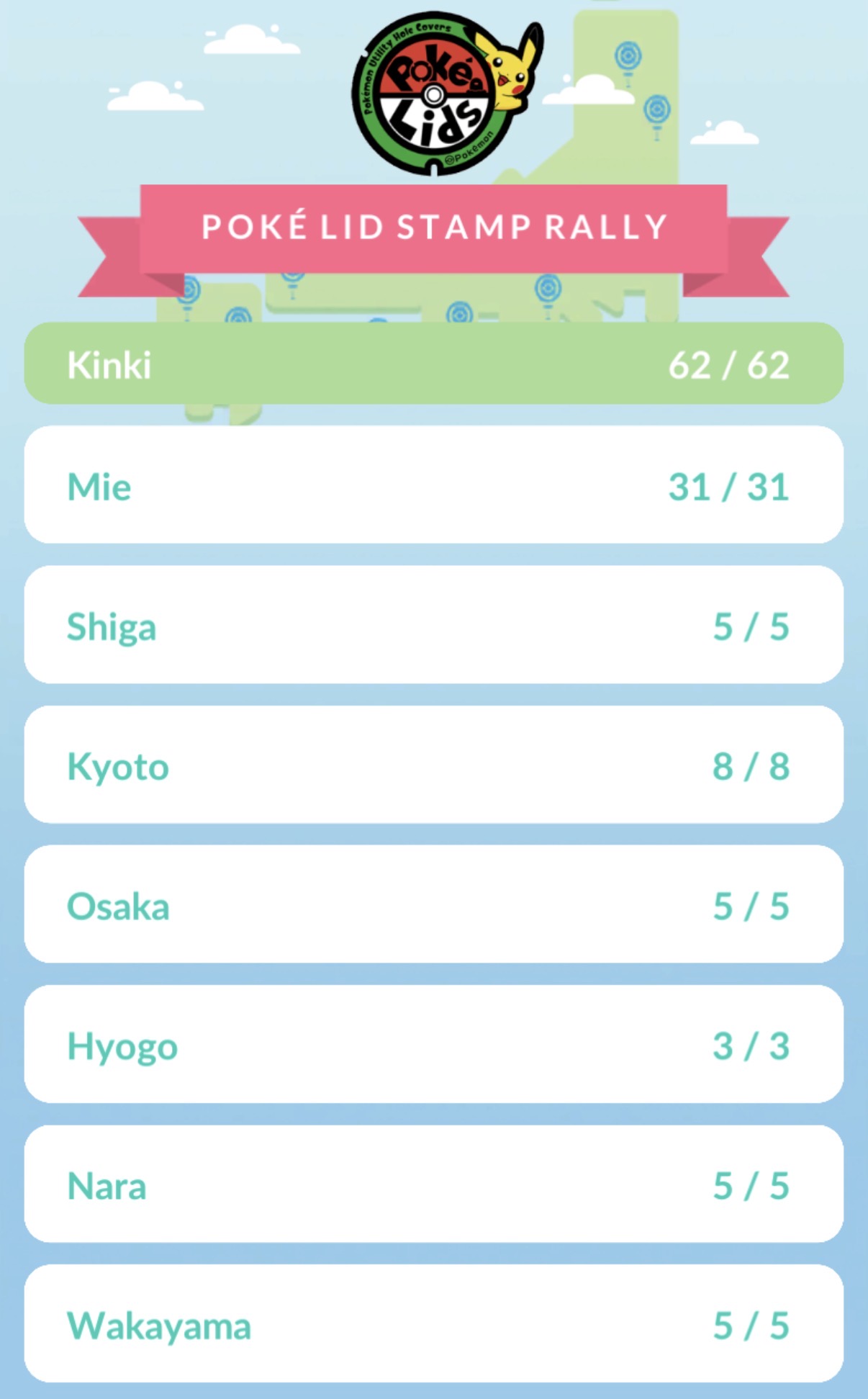
Task: Tap the Kinki region header
Action: [433, 364]
